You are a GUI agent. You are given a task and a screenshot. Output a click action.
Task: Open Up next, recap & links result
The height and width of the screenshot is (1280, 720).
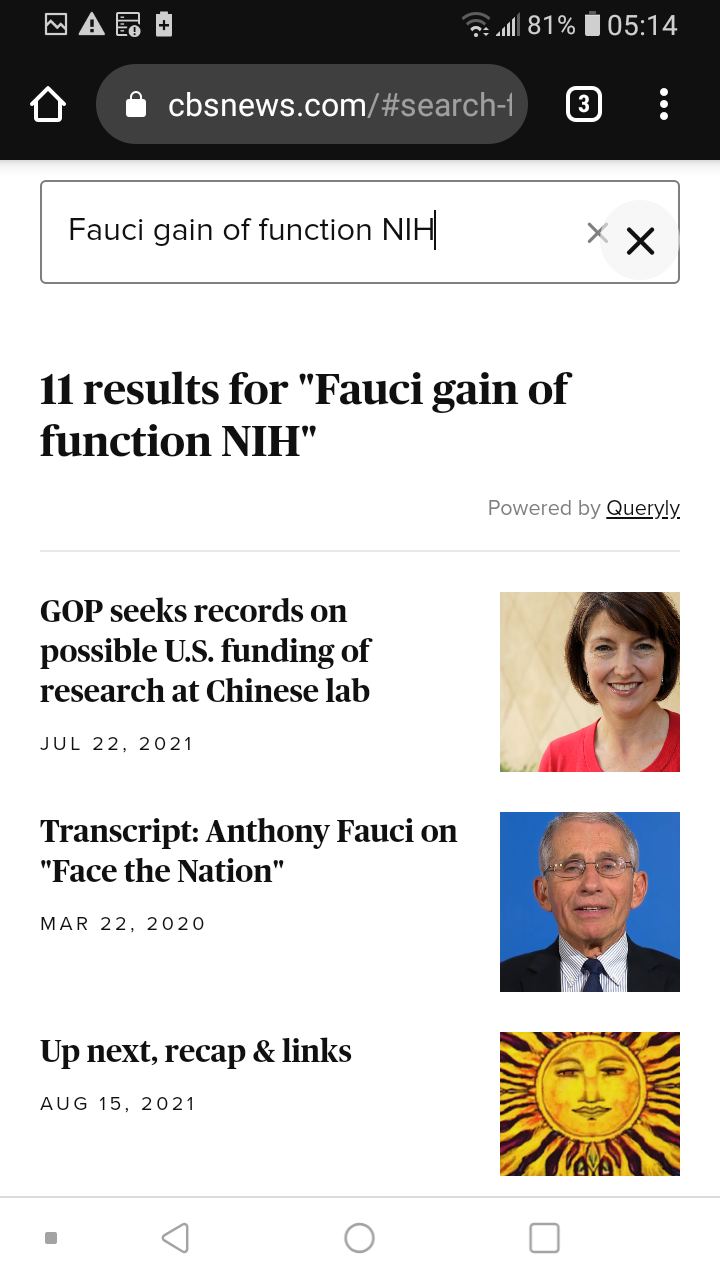(x=196, y=1051)
